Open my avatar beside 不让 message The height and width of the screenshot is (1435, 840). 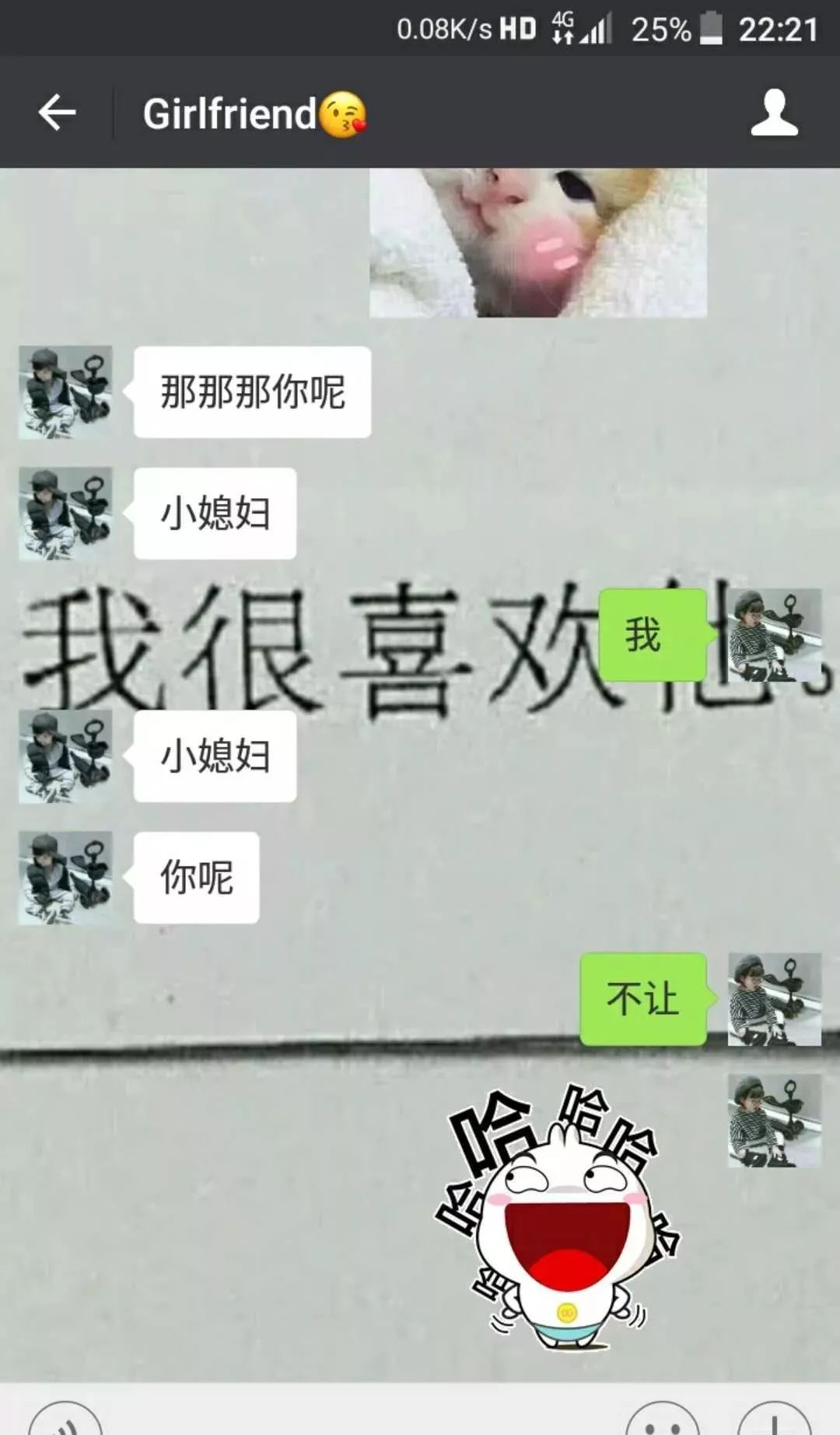click(x=774, y=999)
